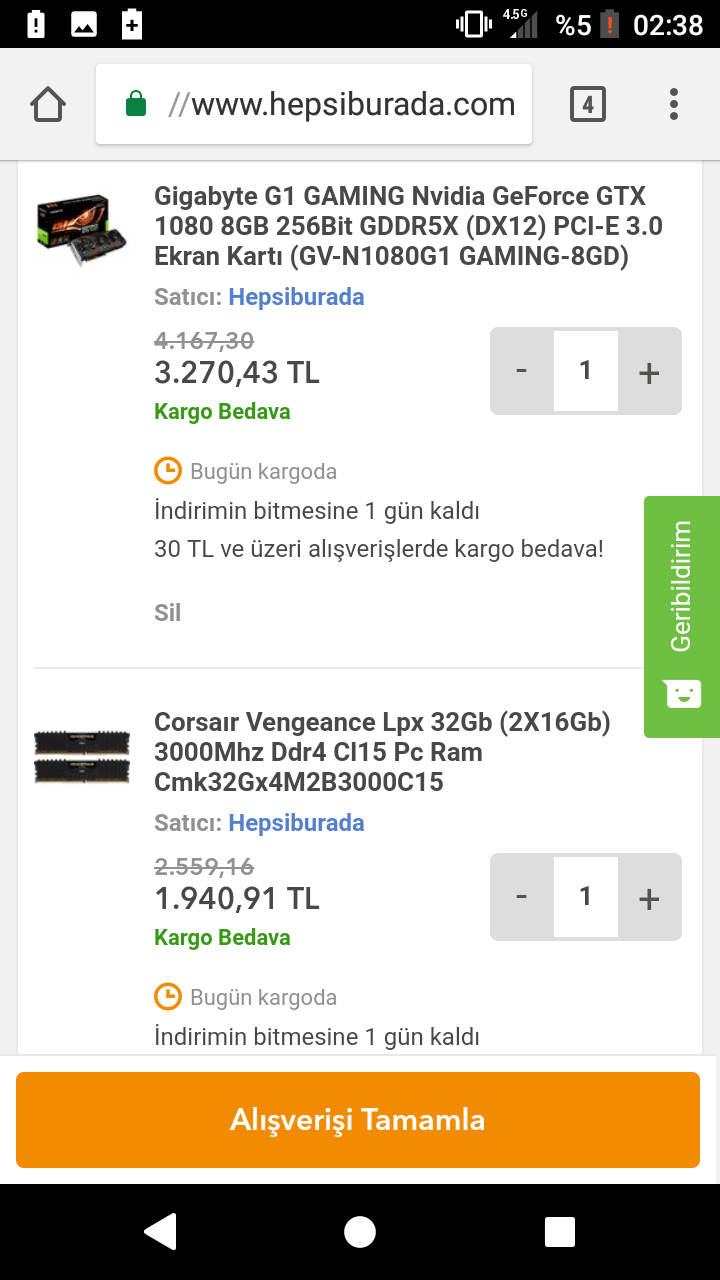
Task: Tap Alışverişi Tamamla to complete checkout
Action: coord(358,1119)
